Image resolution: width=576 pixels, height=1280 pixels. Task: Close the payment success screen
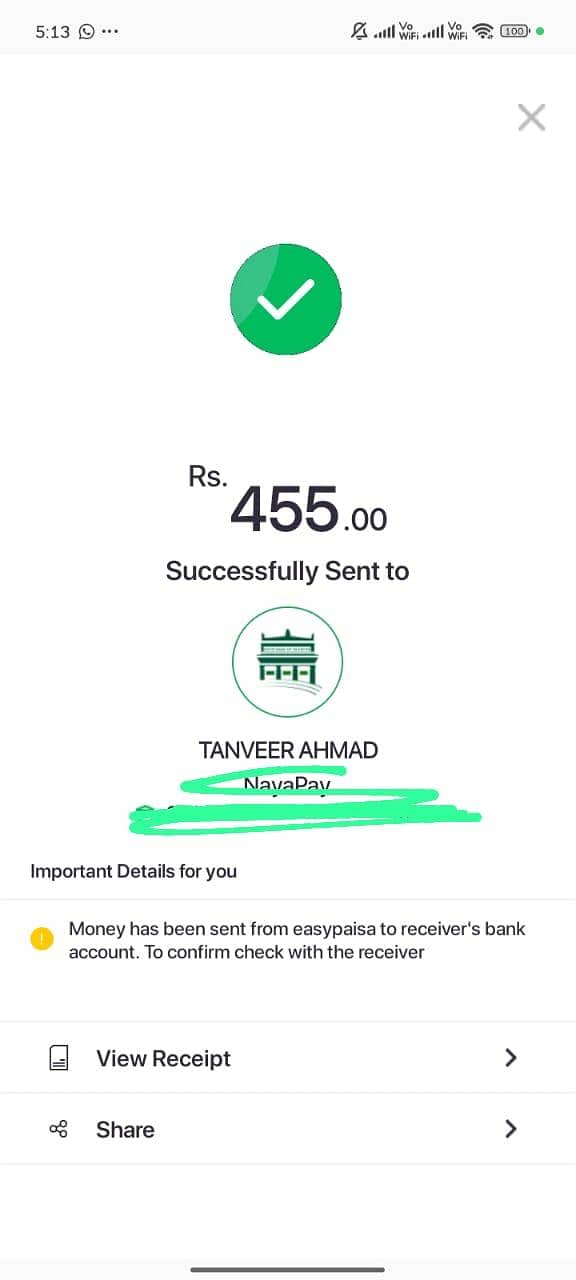531,118
